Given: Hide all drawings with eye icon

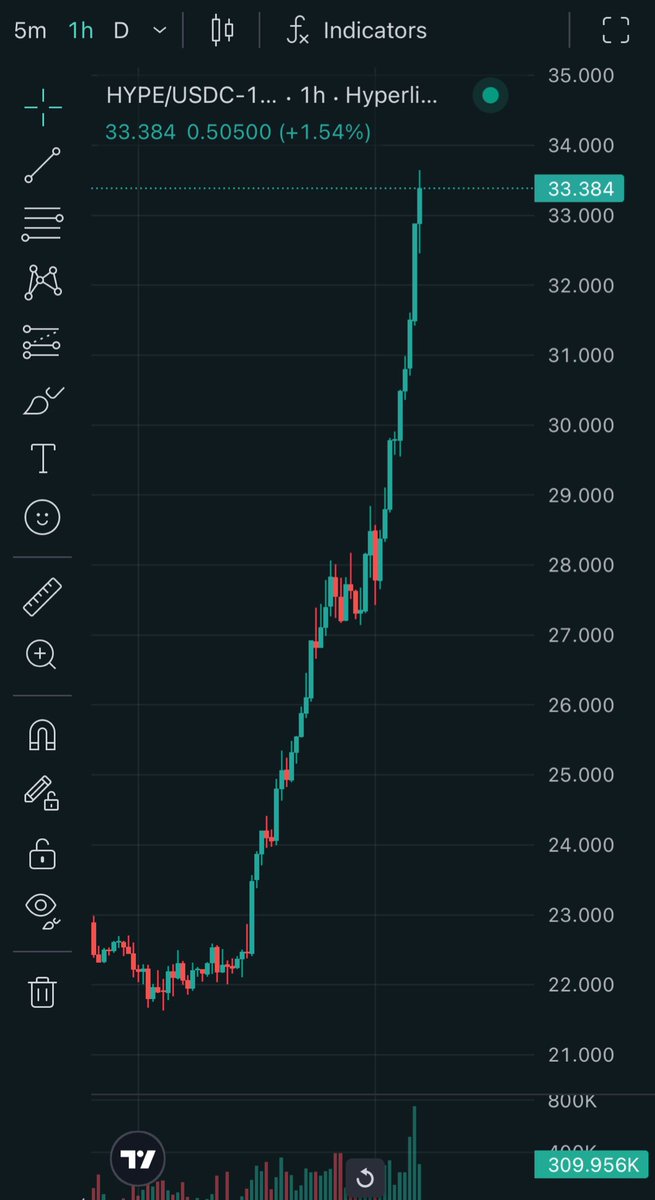Looking at the screenshot, I should coord(42,909).
